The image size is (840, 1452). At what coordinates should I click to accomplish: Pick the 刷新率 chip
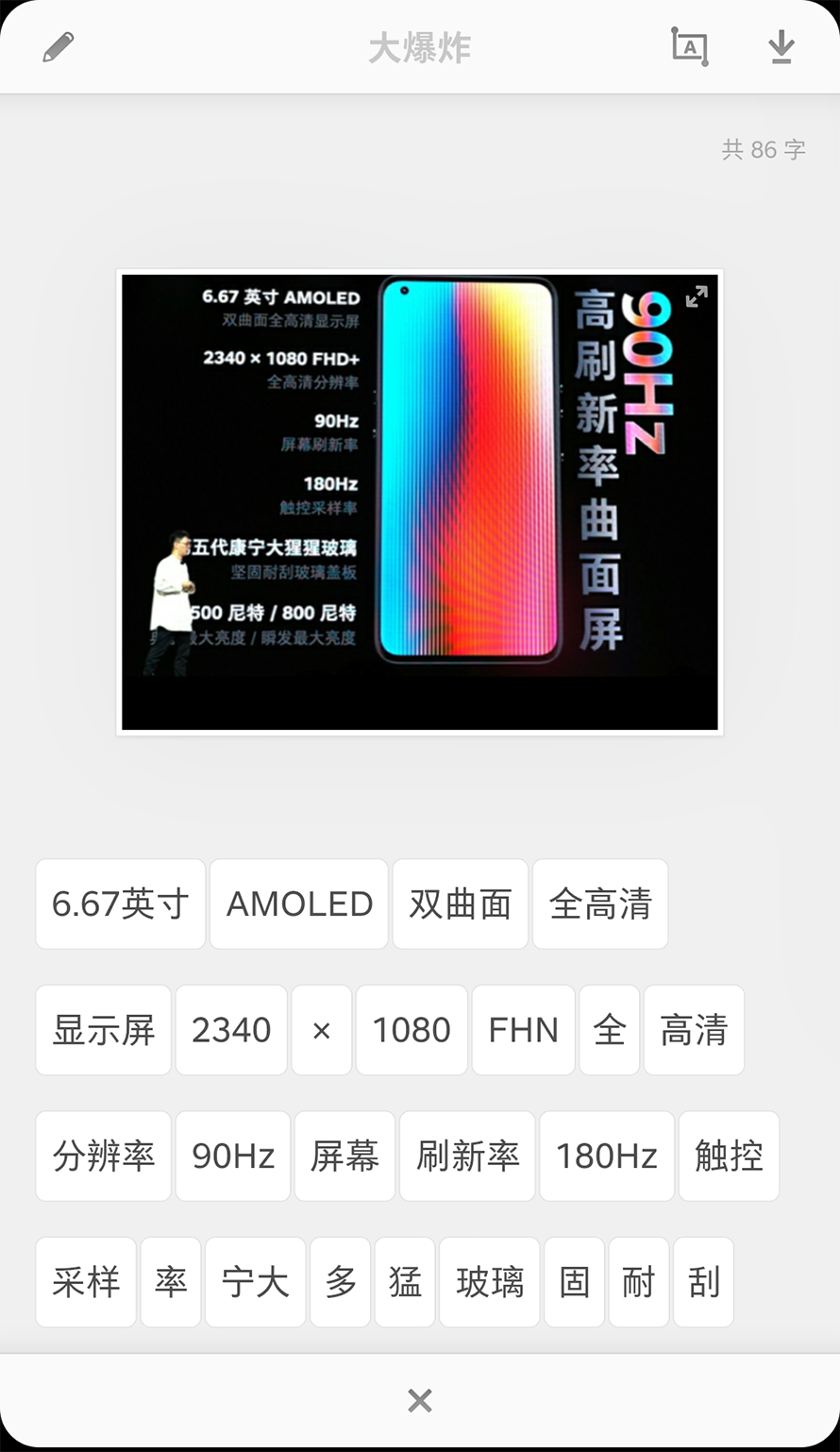click(467, 1156)
